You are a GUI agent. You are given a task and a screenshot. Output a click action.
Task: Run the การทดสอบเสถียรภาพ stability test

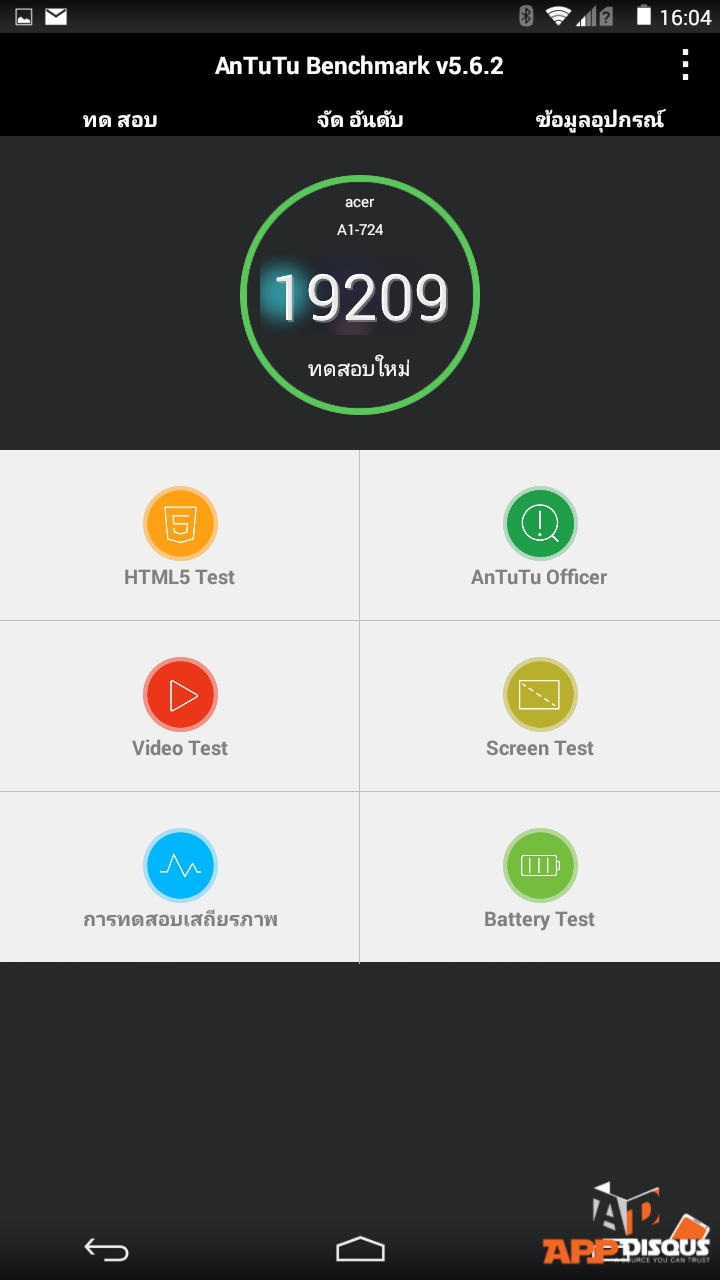click(x=180, y=877)
